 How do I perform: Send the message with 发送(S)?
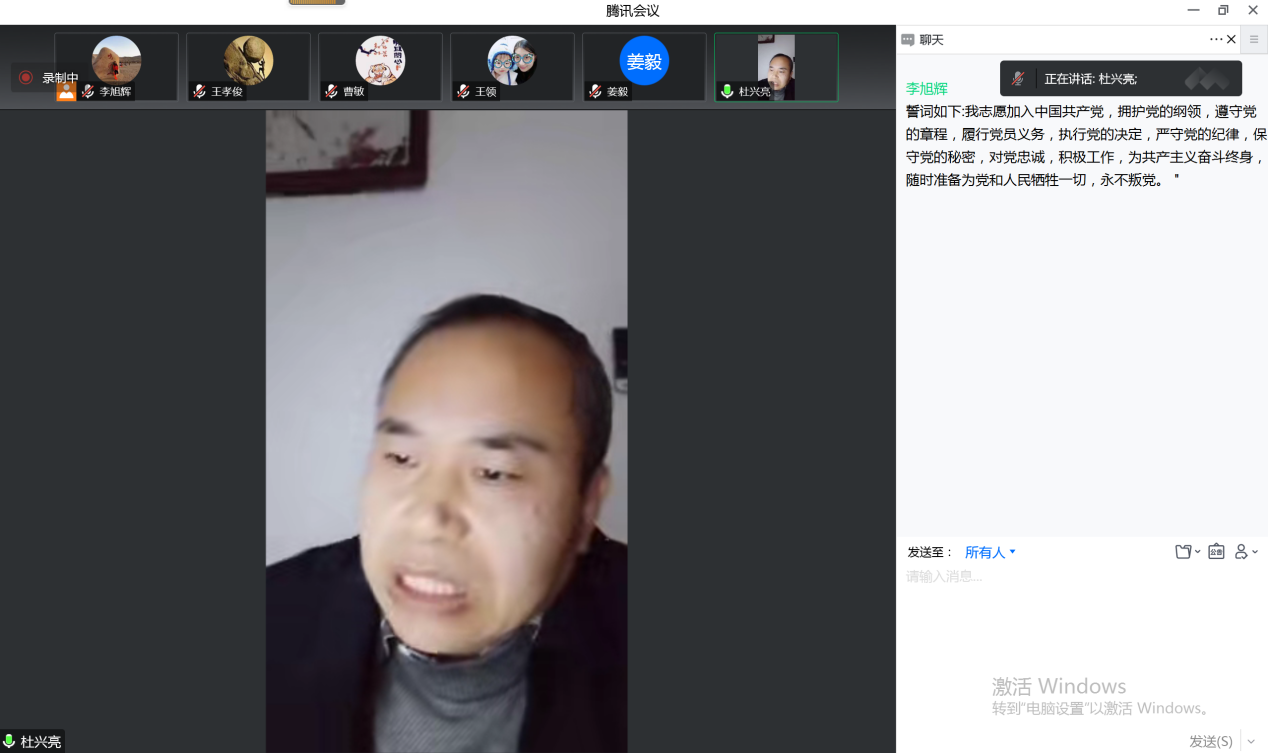click(x=1210, y=741)
